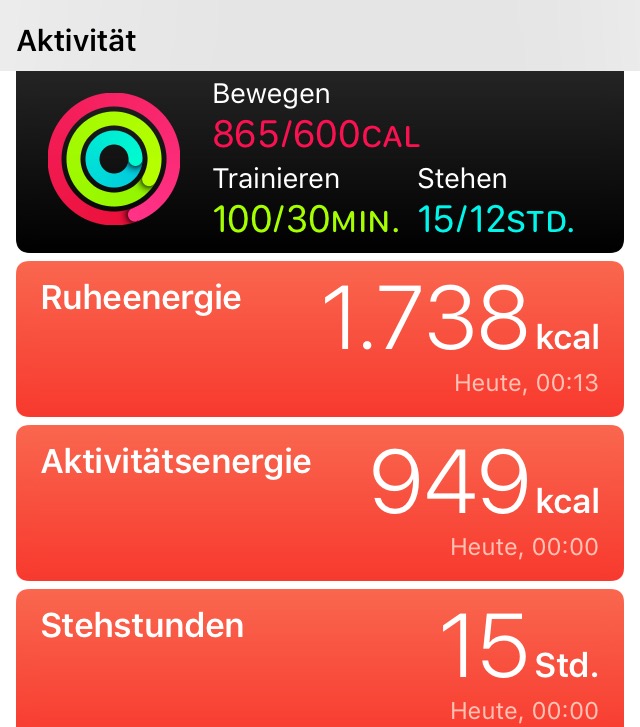Open the activity rings summary card
Screen dimensions: 640x727
[320, 163]
